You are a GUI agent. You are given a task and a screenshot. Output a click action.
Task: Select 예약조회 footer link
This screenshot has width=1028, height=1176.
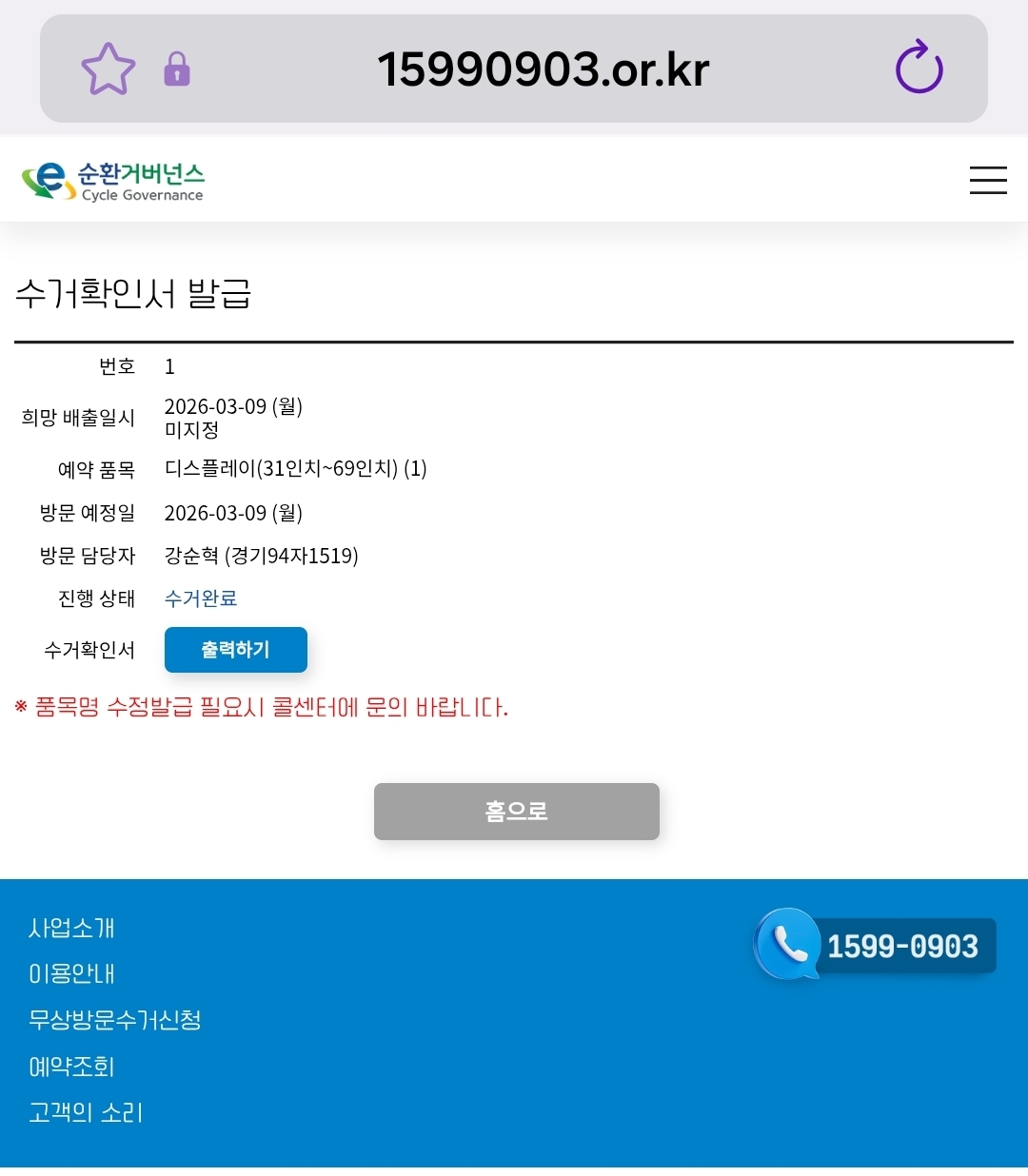[x=72, y=1067]
